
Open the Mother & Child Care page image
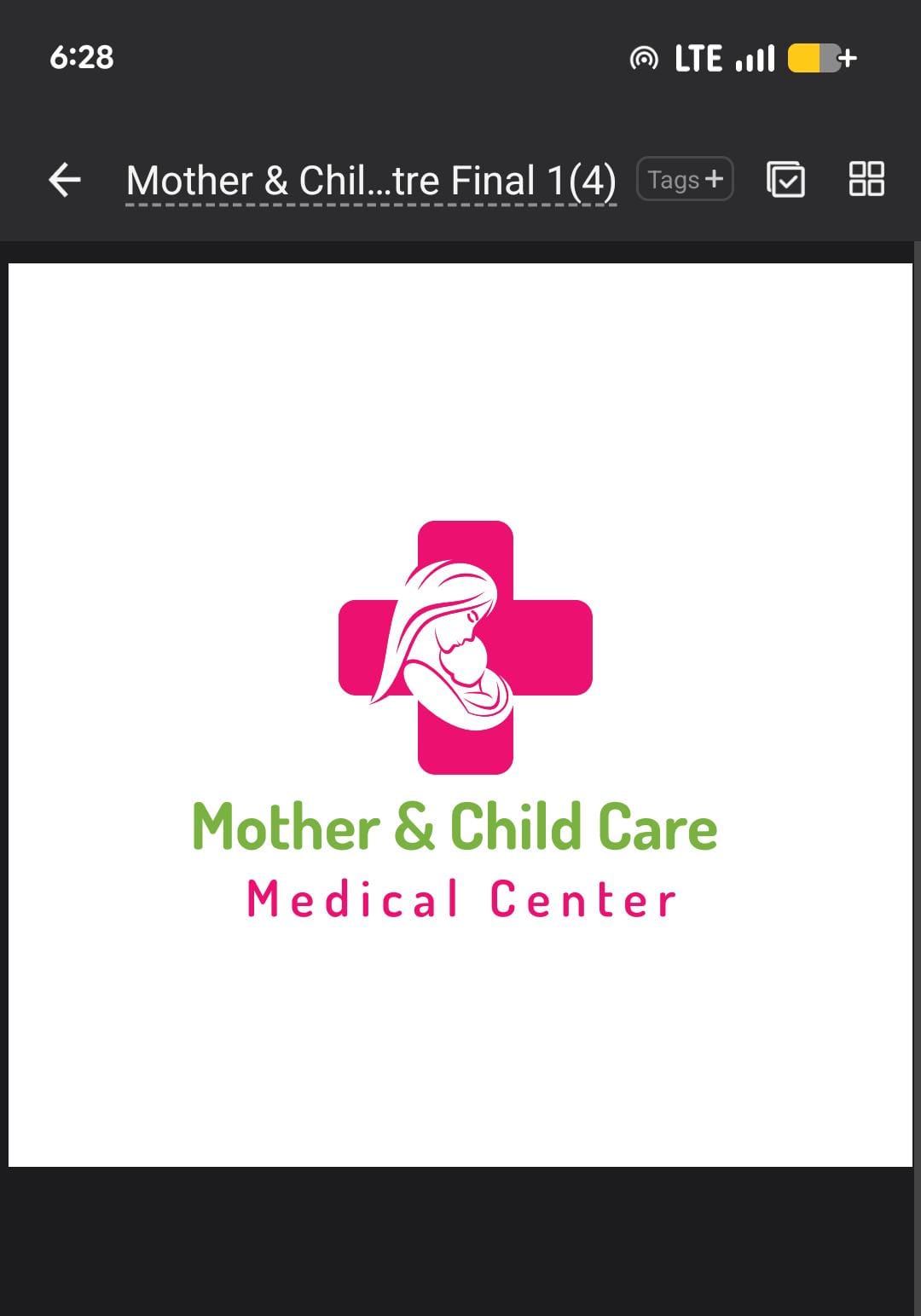pos(460,714)
